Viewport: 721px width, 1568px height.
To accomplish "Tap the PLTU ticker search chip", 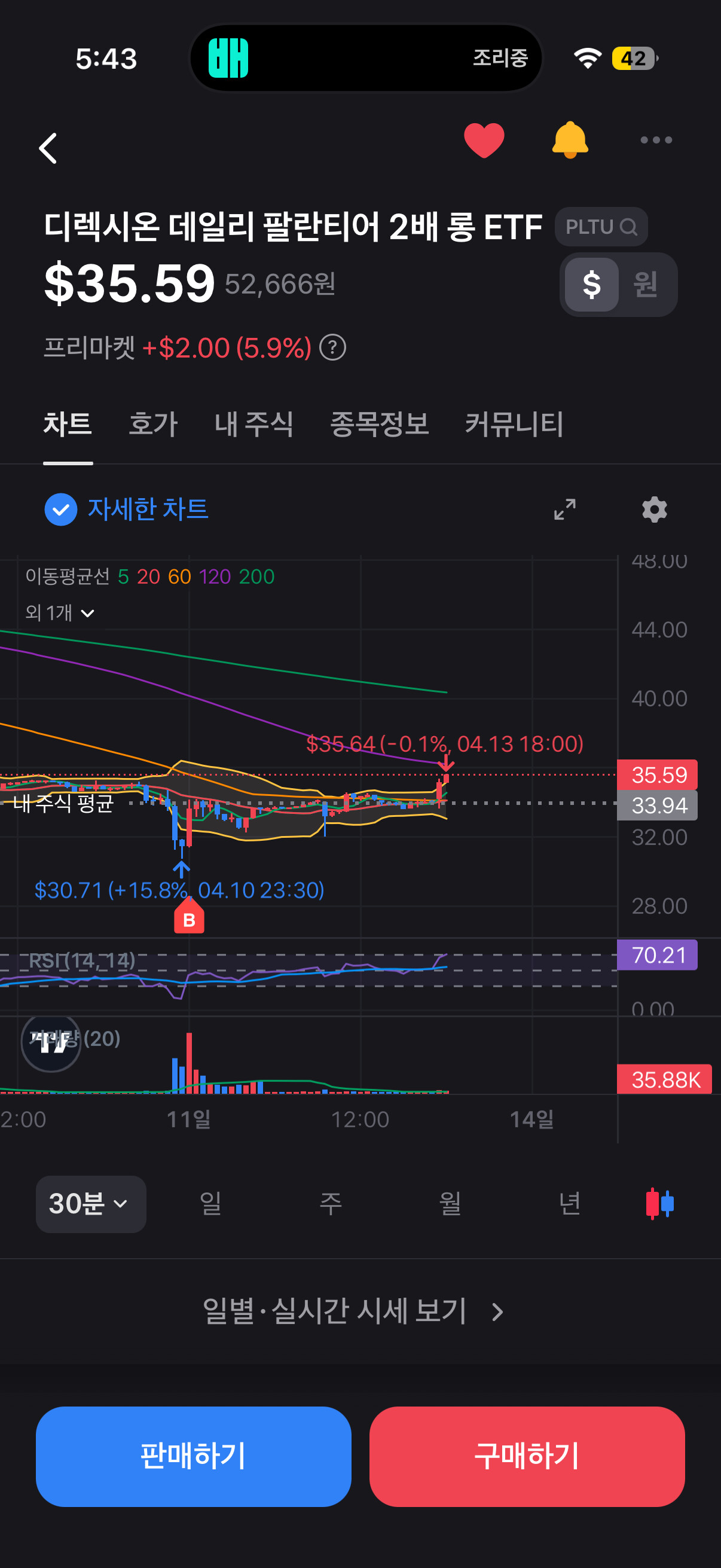I will click(x=600, y=227).
